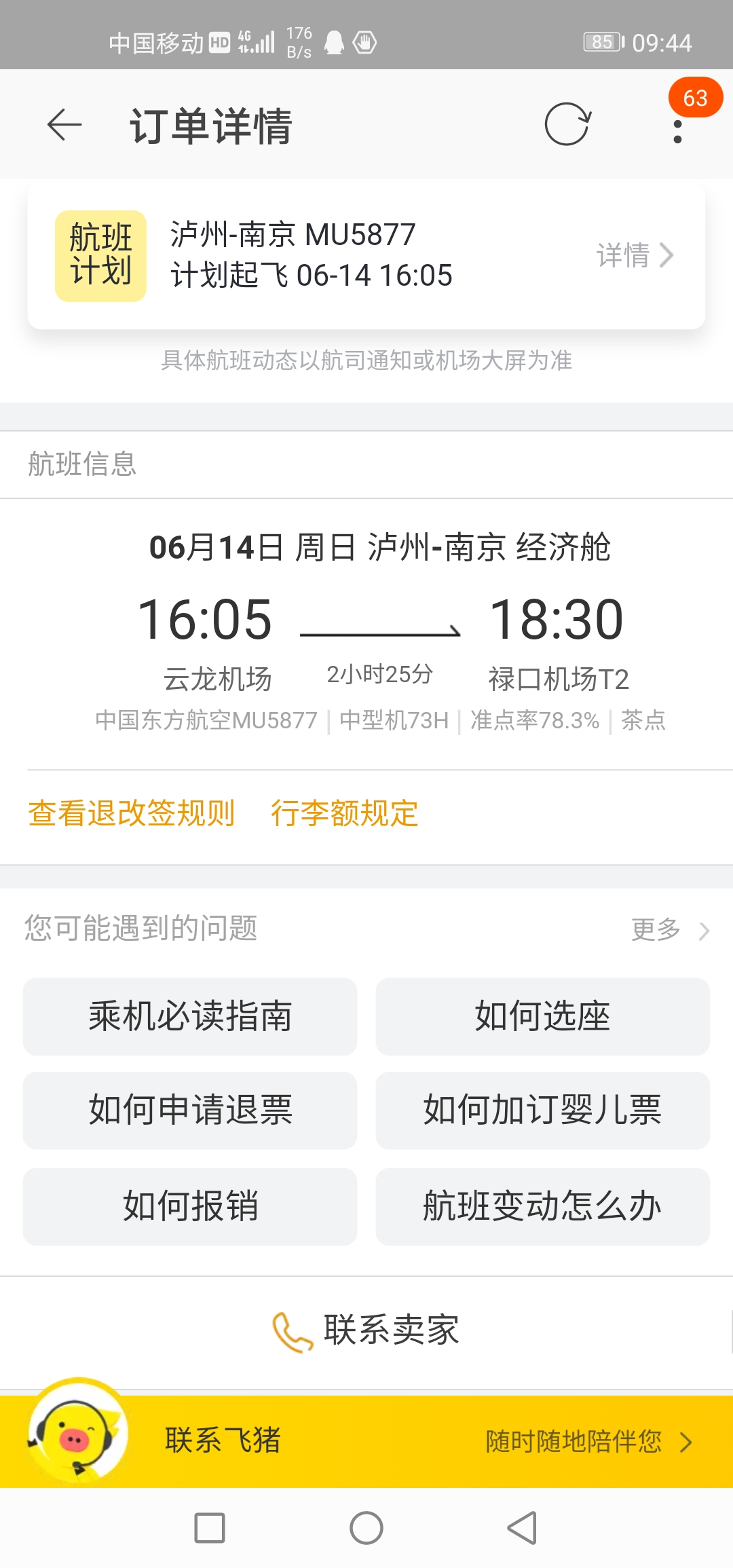Tap the battery indicator in status bar
Viewport: 733px width, 1568px height.
[603, 42]
